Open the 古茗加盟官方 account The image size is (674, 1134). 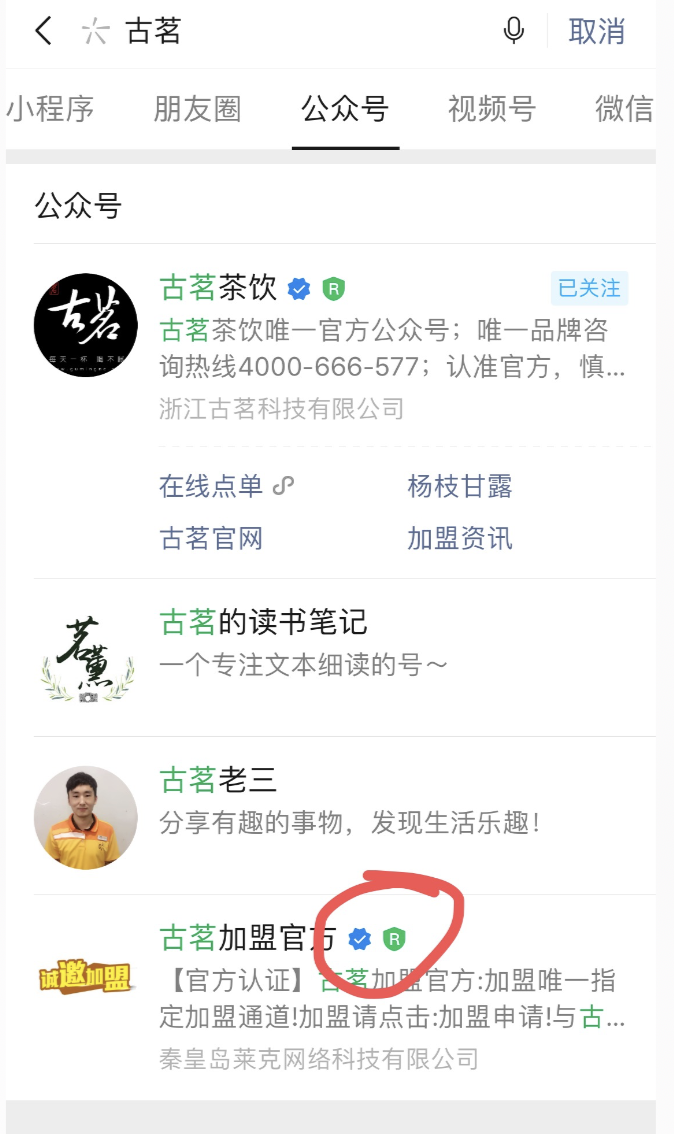(x=248, y=939)
